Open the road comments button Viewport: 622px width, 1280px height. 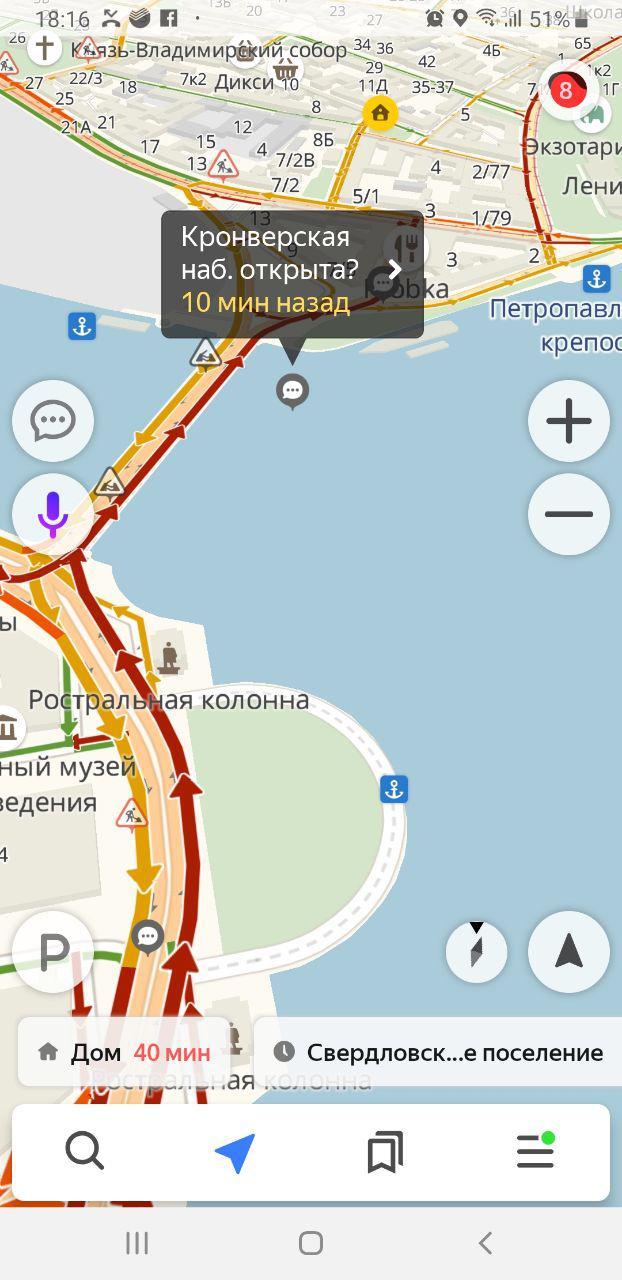53,421
